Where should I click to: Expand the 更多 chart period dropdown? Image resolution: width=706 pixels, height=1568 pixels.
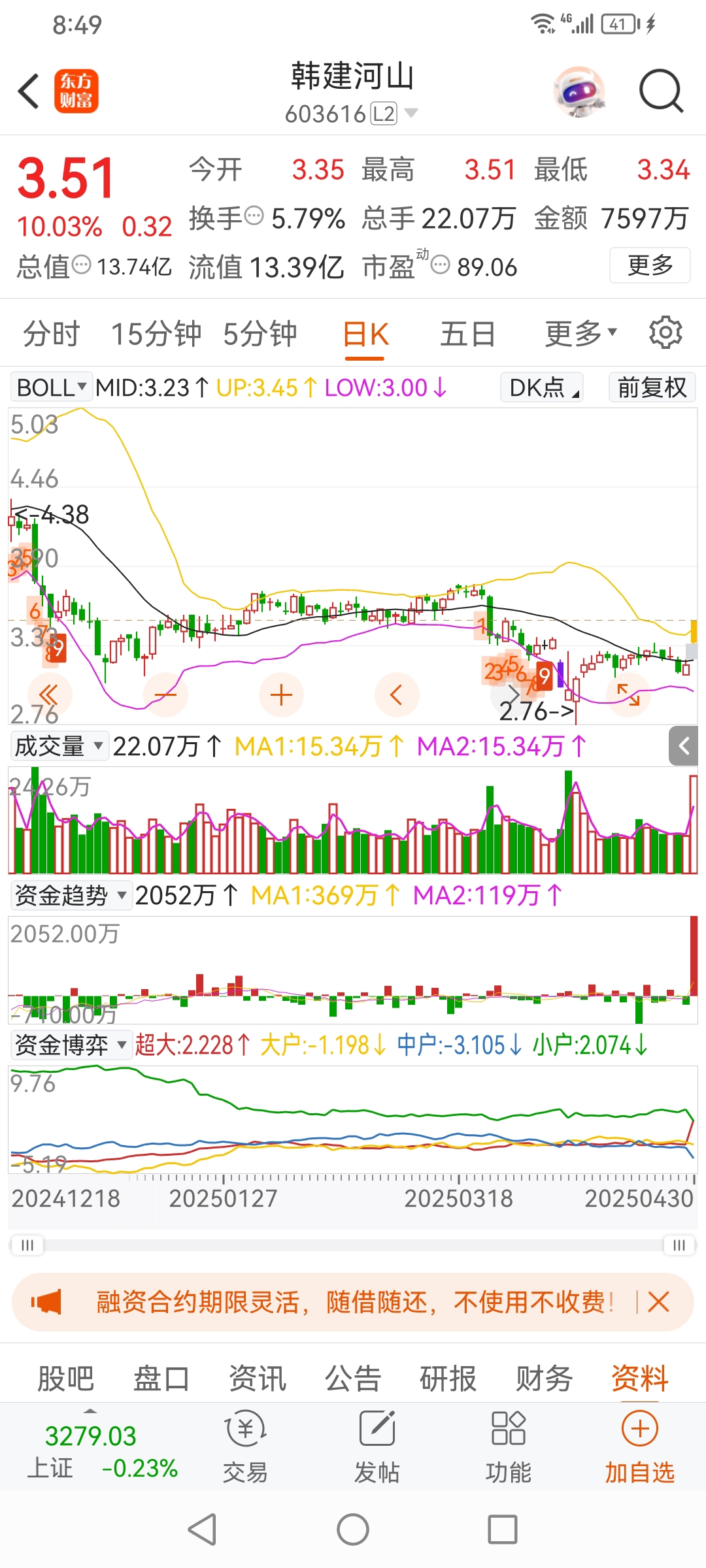pyautogui.click(x=580, y=334)
